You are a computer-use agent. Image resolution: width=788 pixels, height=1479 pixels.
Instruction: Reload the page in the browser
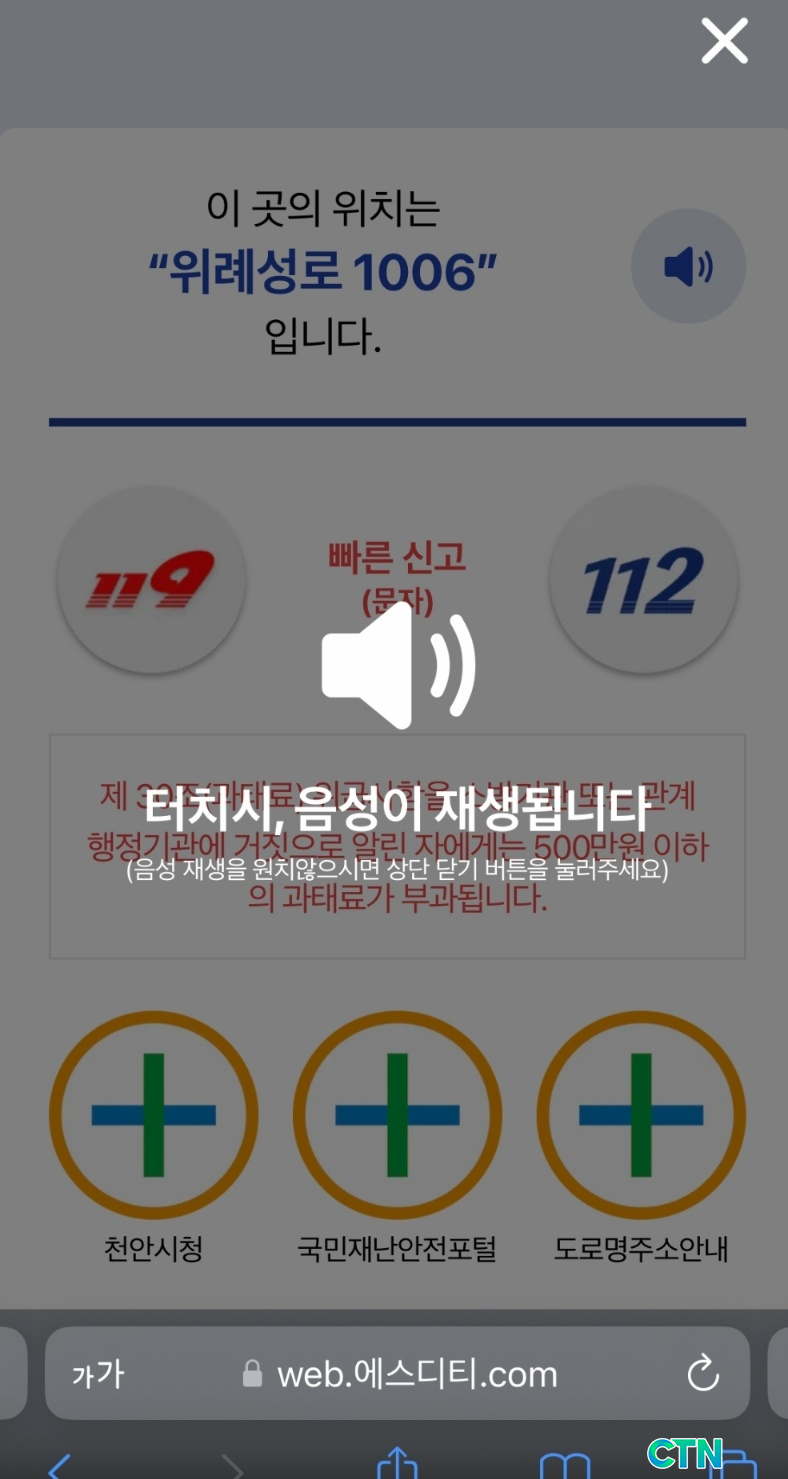point(703,1373)
